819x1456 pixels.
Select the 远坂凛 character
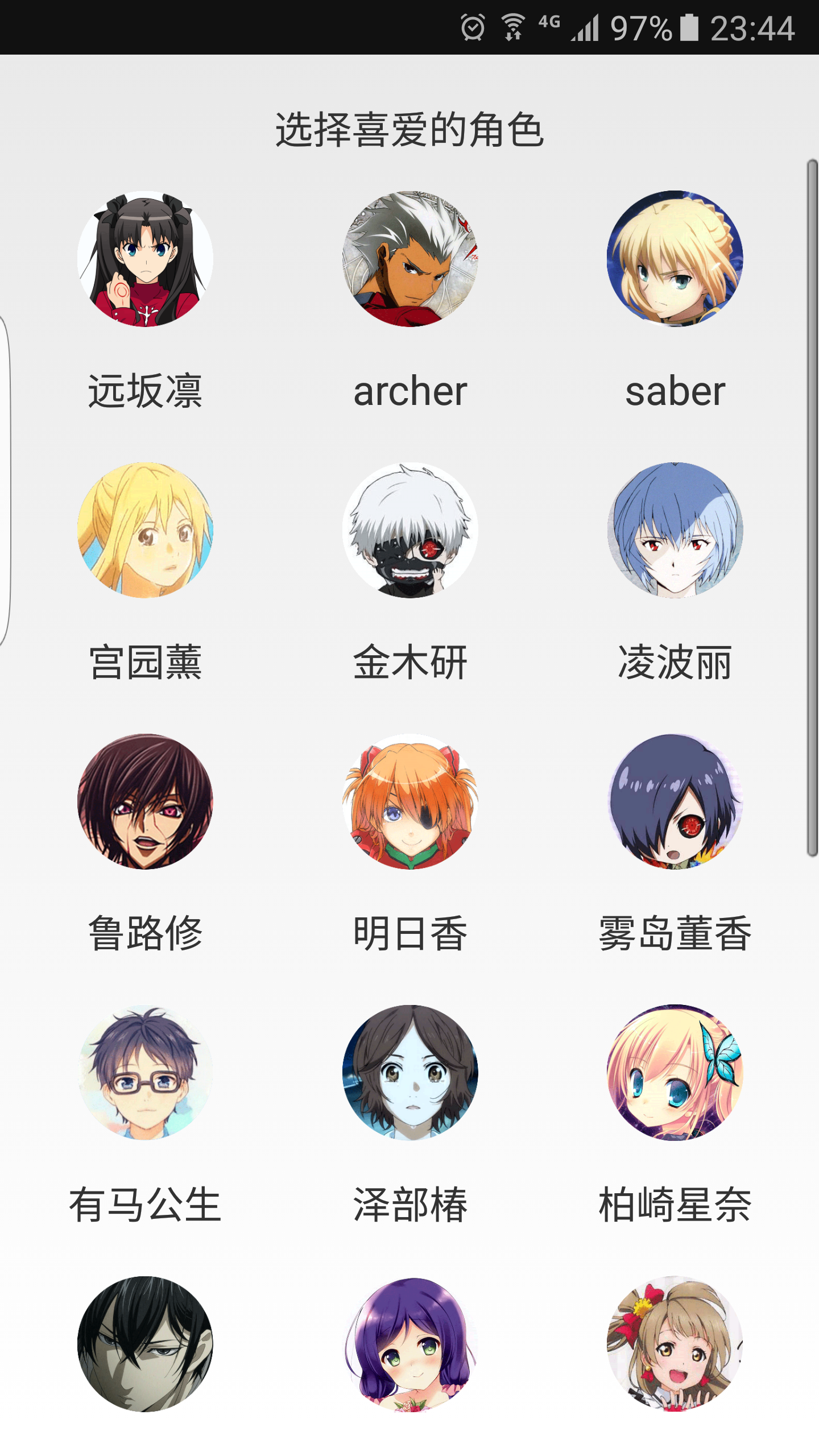click(x=145, y=259)
